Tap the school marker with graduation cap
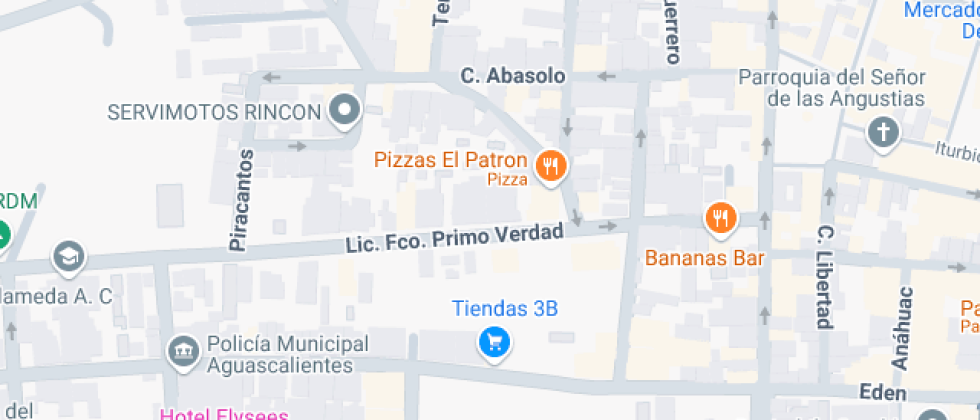Viewport: 980px width, 420px height. (69, 256)
